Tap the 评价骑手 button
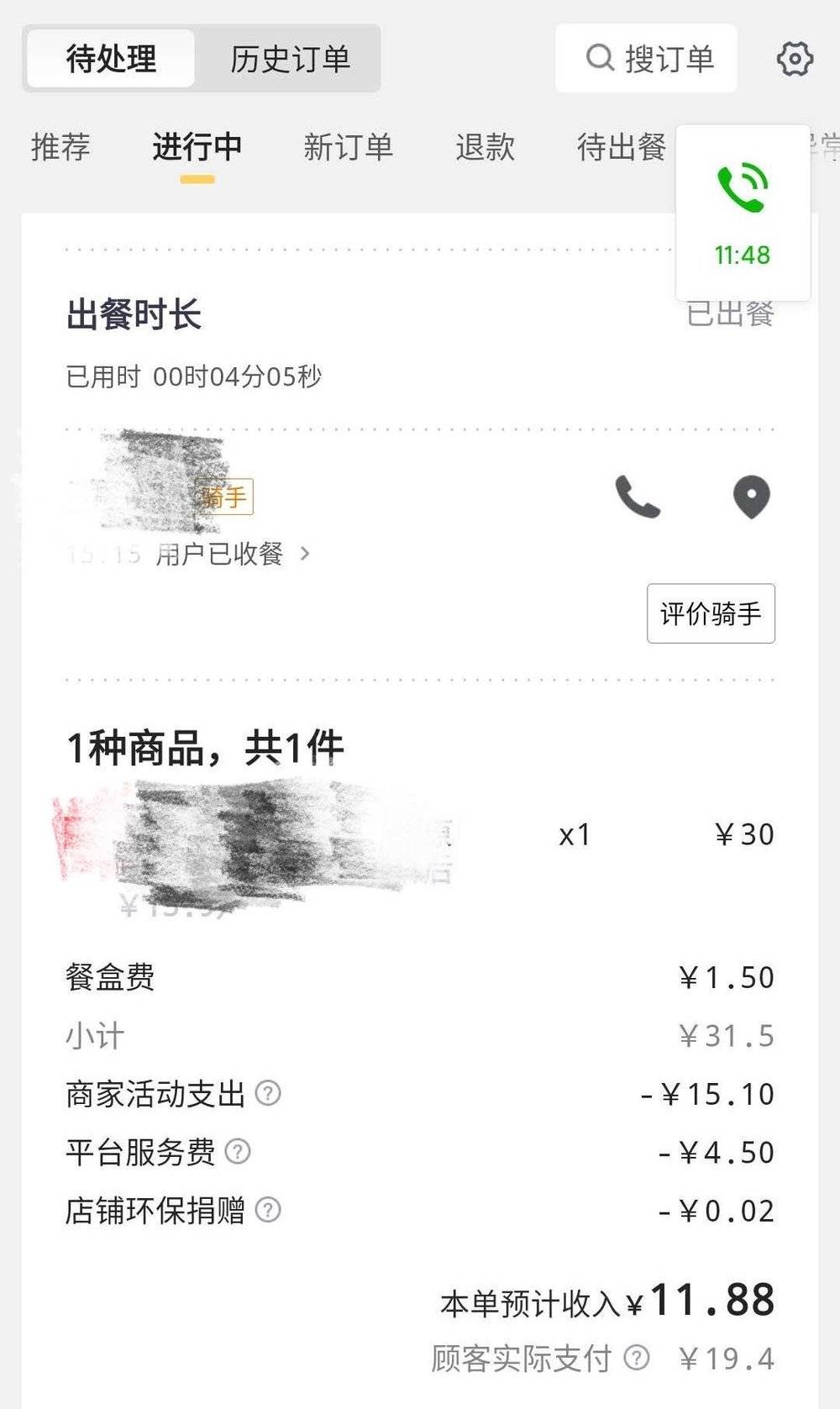 pos(711,613)
